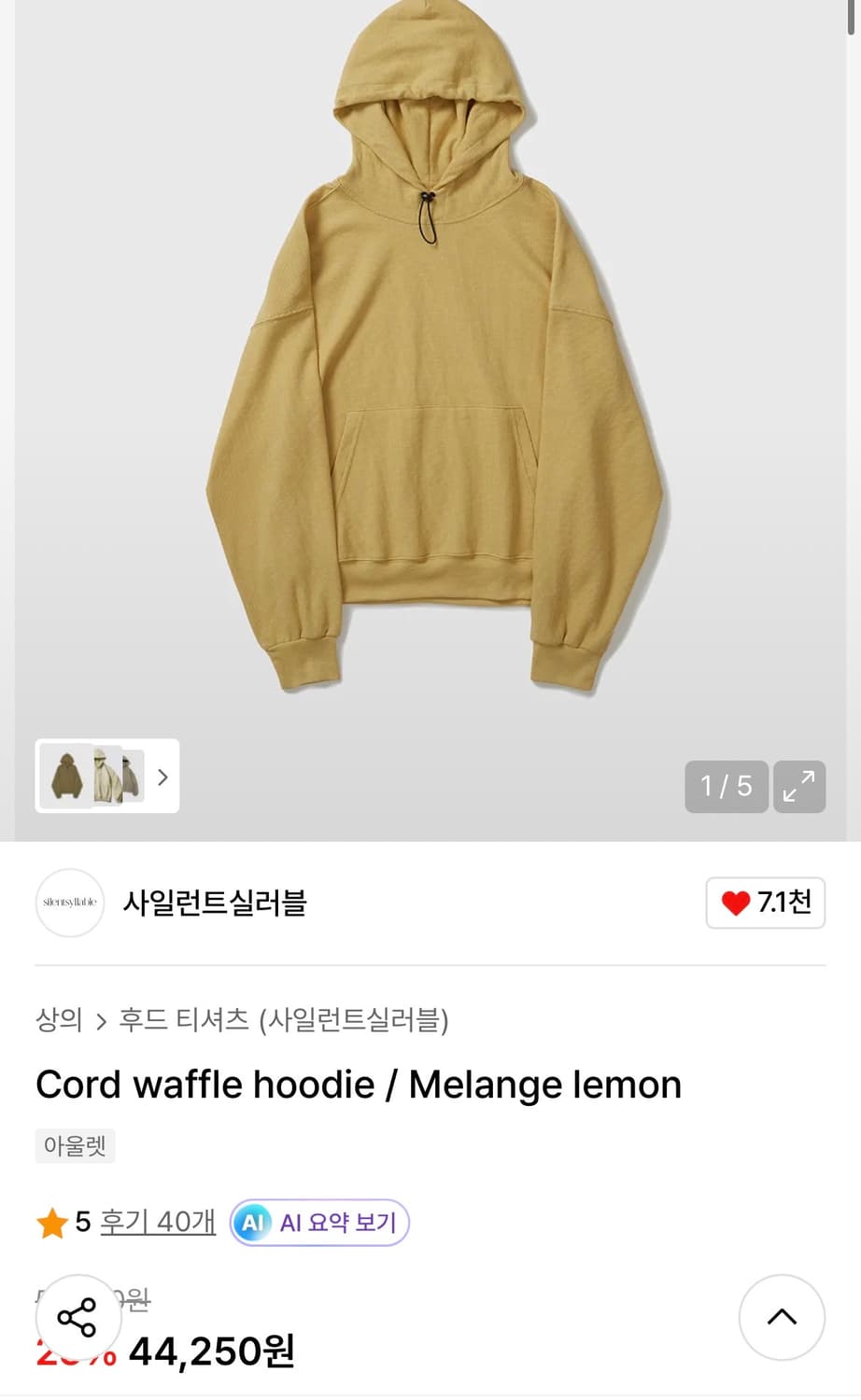Image resolution: width=861 pixels, height=1400 pixels.
Task: Open the breadcrumb chevron after 상의
Action: tap(101, 1022)
